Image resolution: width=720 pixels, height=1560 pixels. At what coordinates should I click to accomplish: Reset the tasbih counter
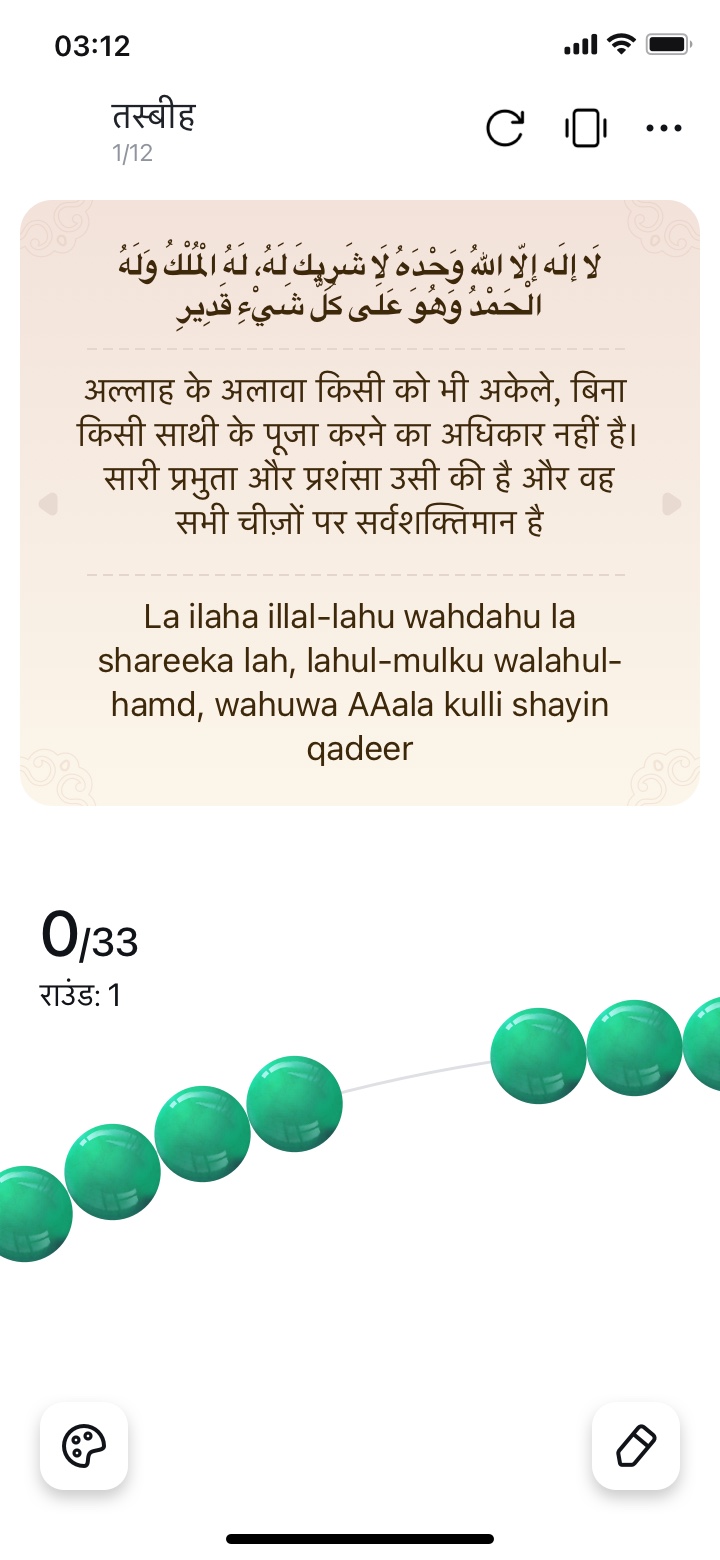point(505,128)
